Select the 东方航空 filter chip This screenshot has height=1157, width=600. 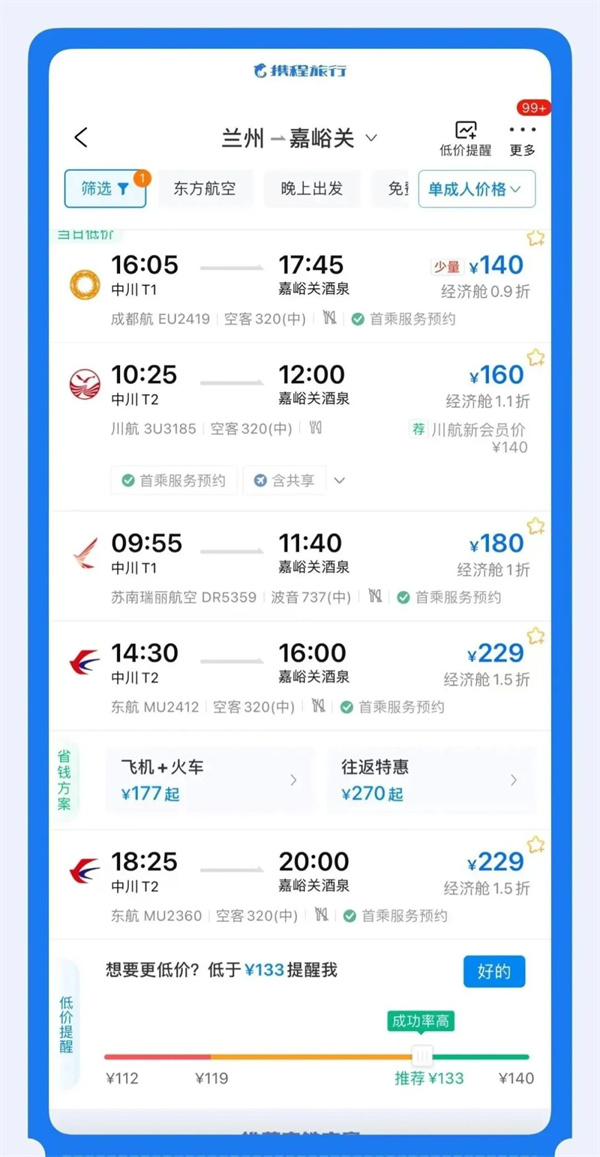(x=204, y=188)
